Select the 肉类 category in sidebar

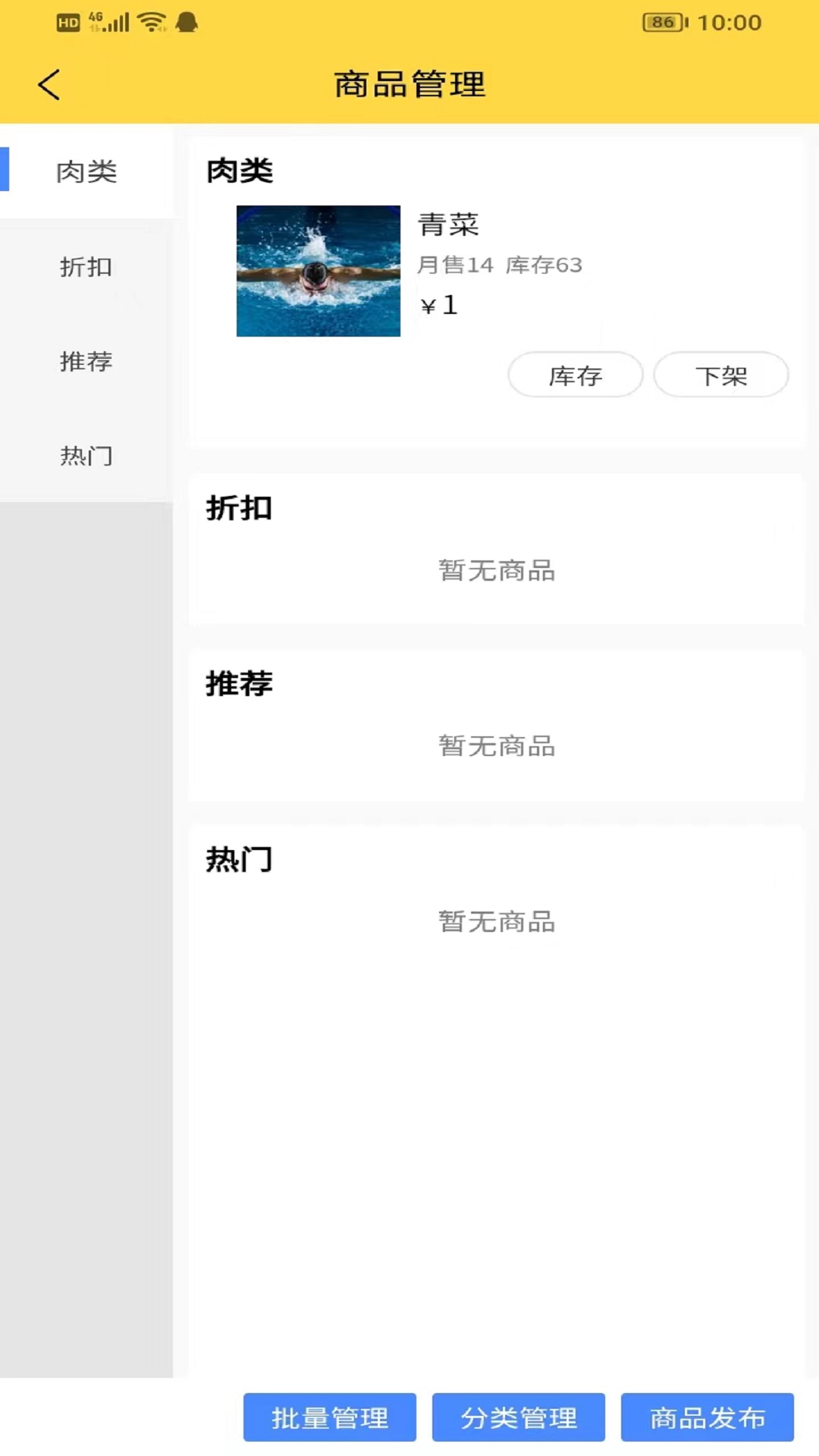(86, 171)
